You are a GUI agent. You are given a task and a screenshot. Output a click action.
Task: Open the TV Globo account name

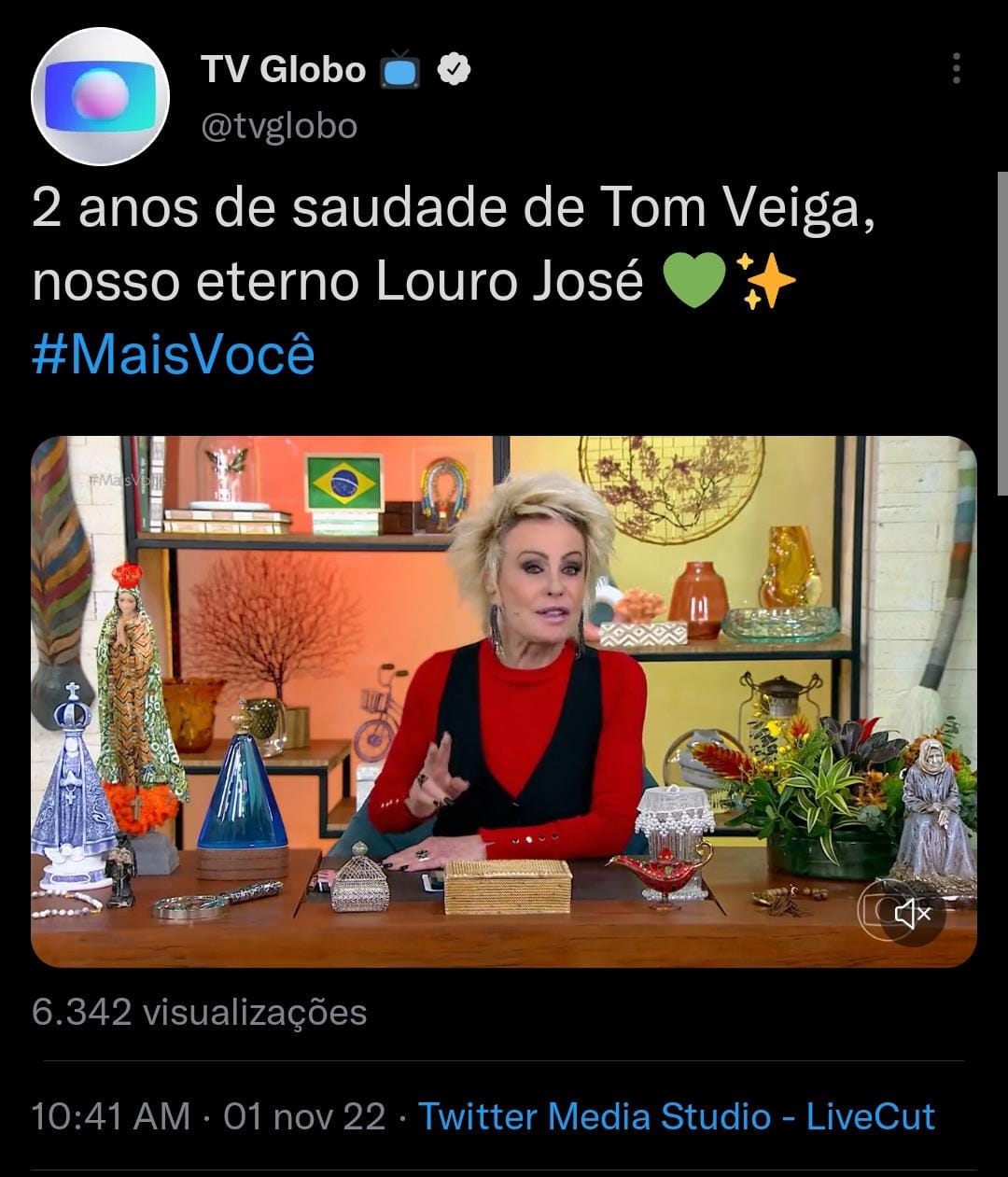(284, 69)
